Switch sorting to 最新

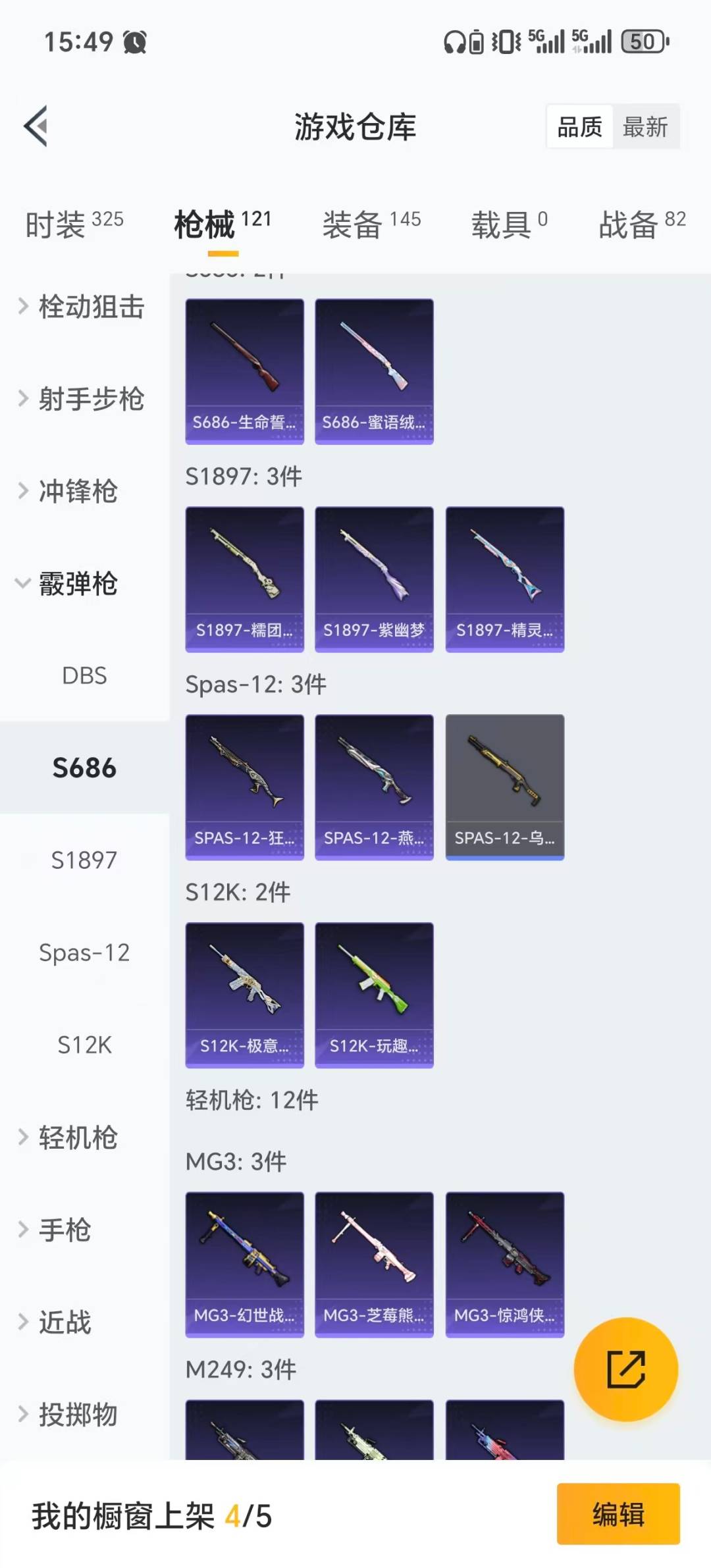click(646, 126)
